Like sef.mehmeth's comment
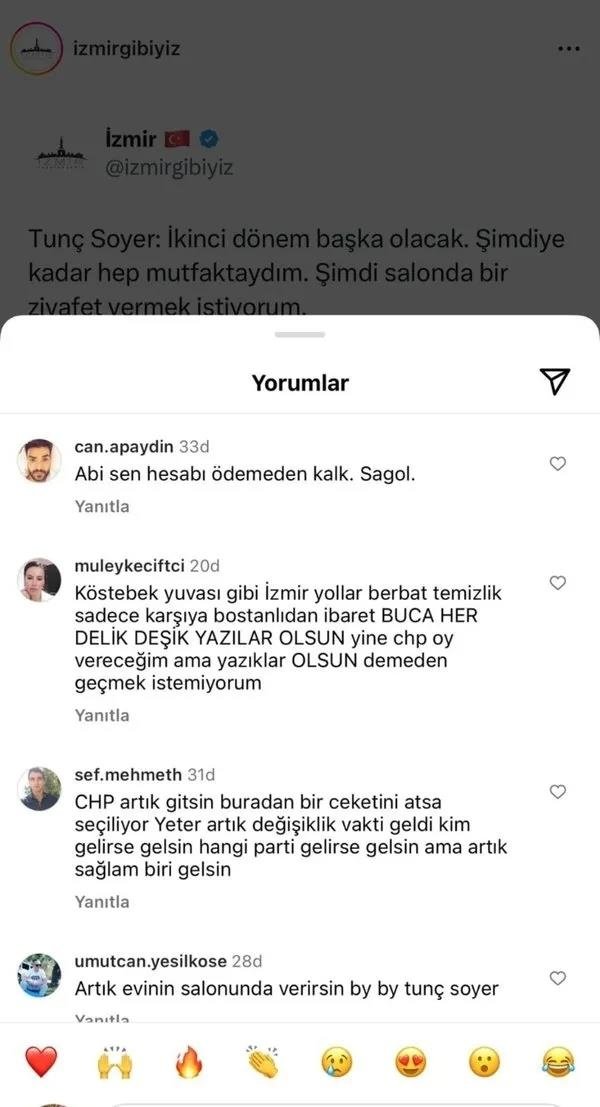Viewport: 600px width, 1107px height. 558,791
